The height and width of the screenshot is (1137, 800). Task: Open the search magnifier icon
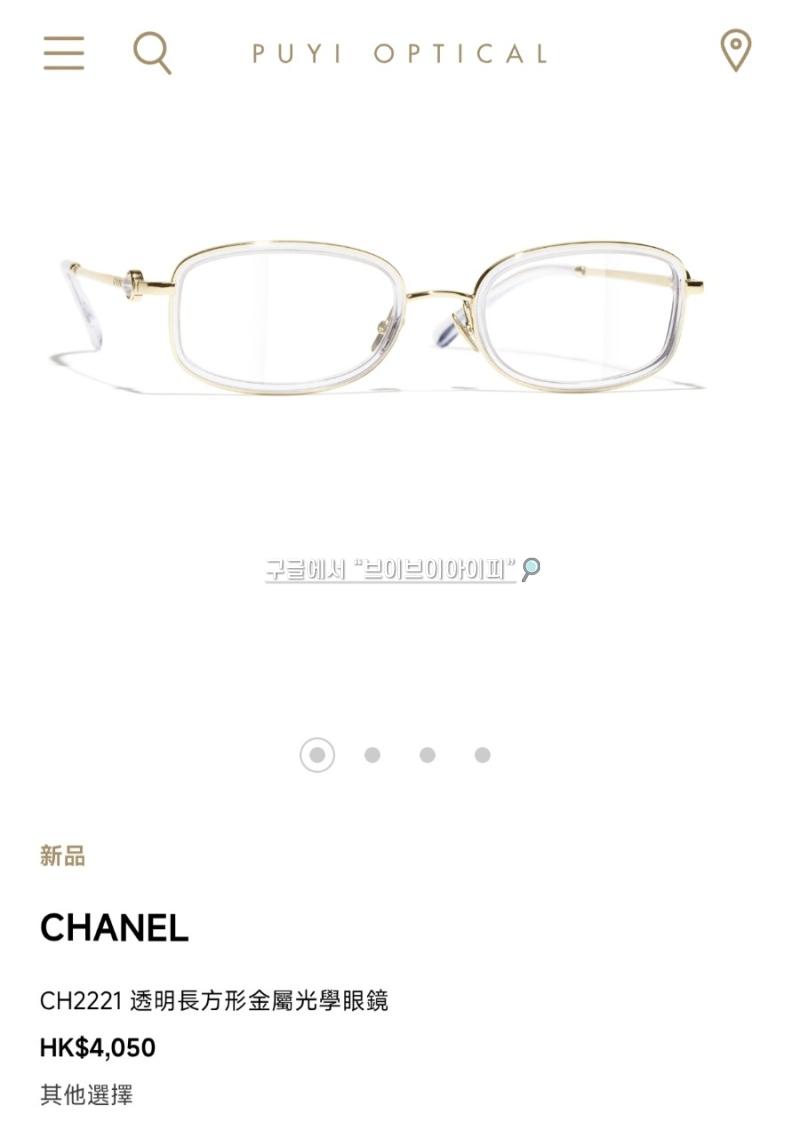pos(152,52)
